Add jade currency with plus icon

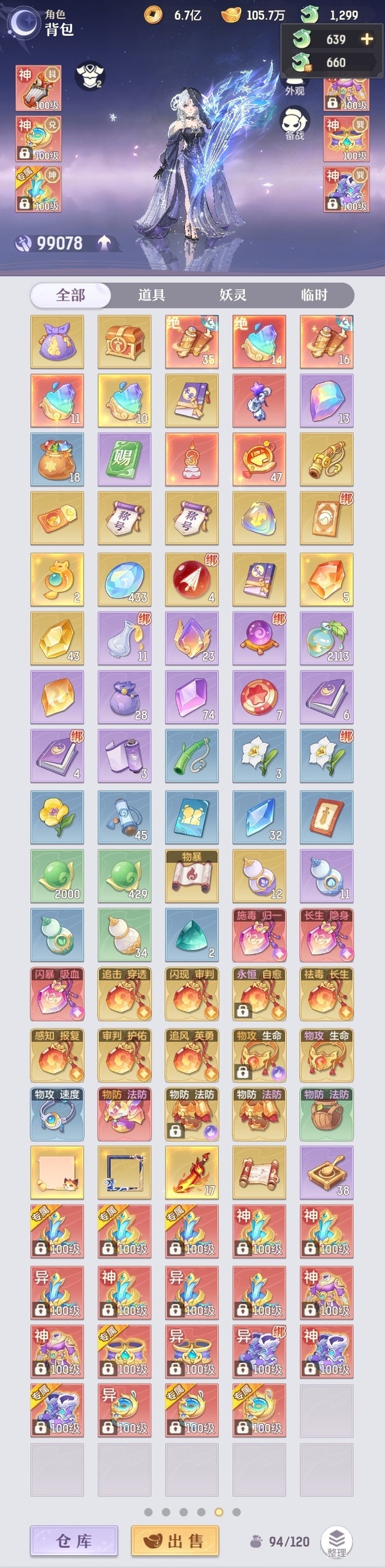click(367, 39)
